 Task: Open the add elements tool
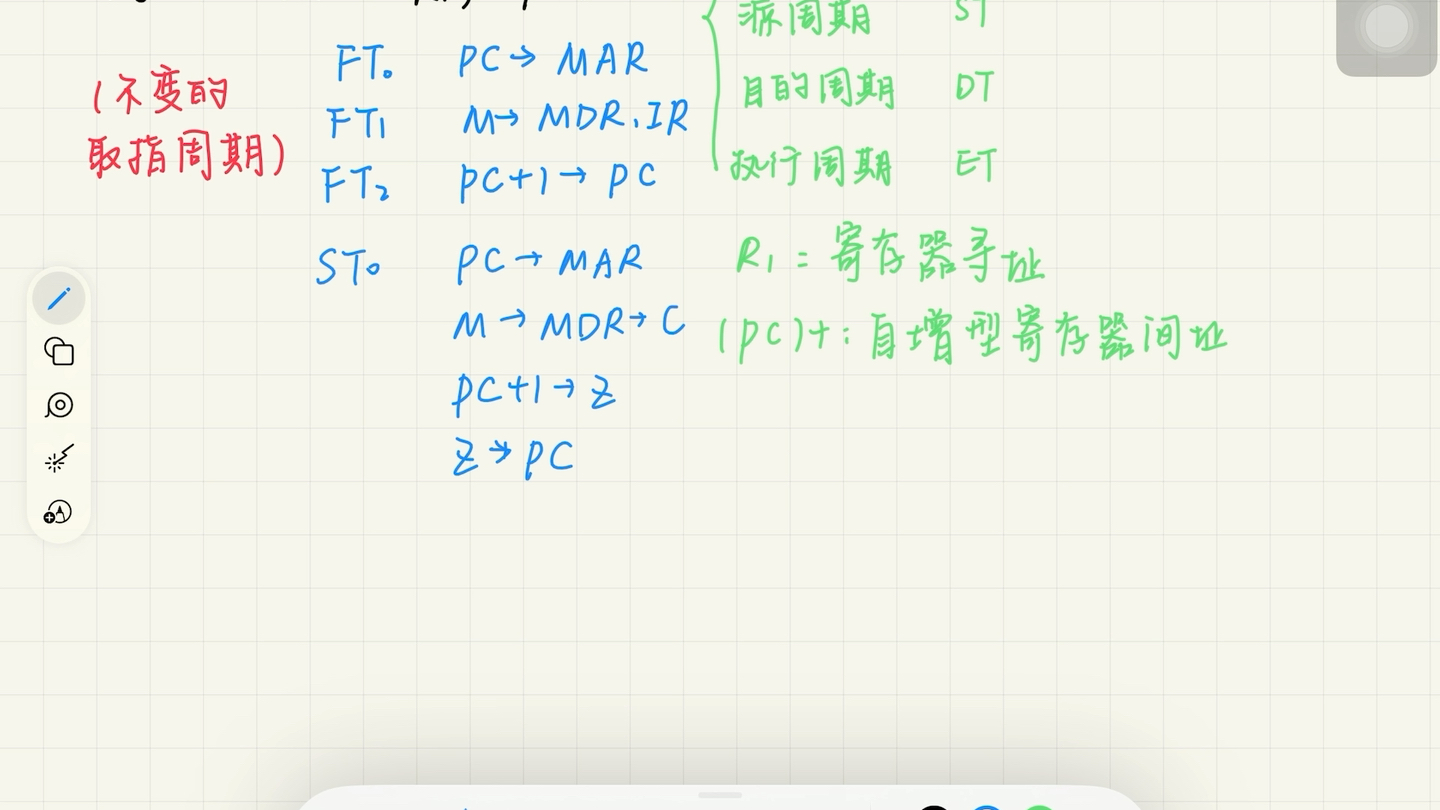[59, 513]
